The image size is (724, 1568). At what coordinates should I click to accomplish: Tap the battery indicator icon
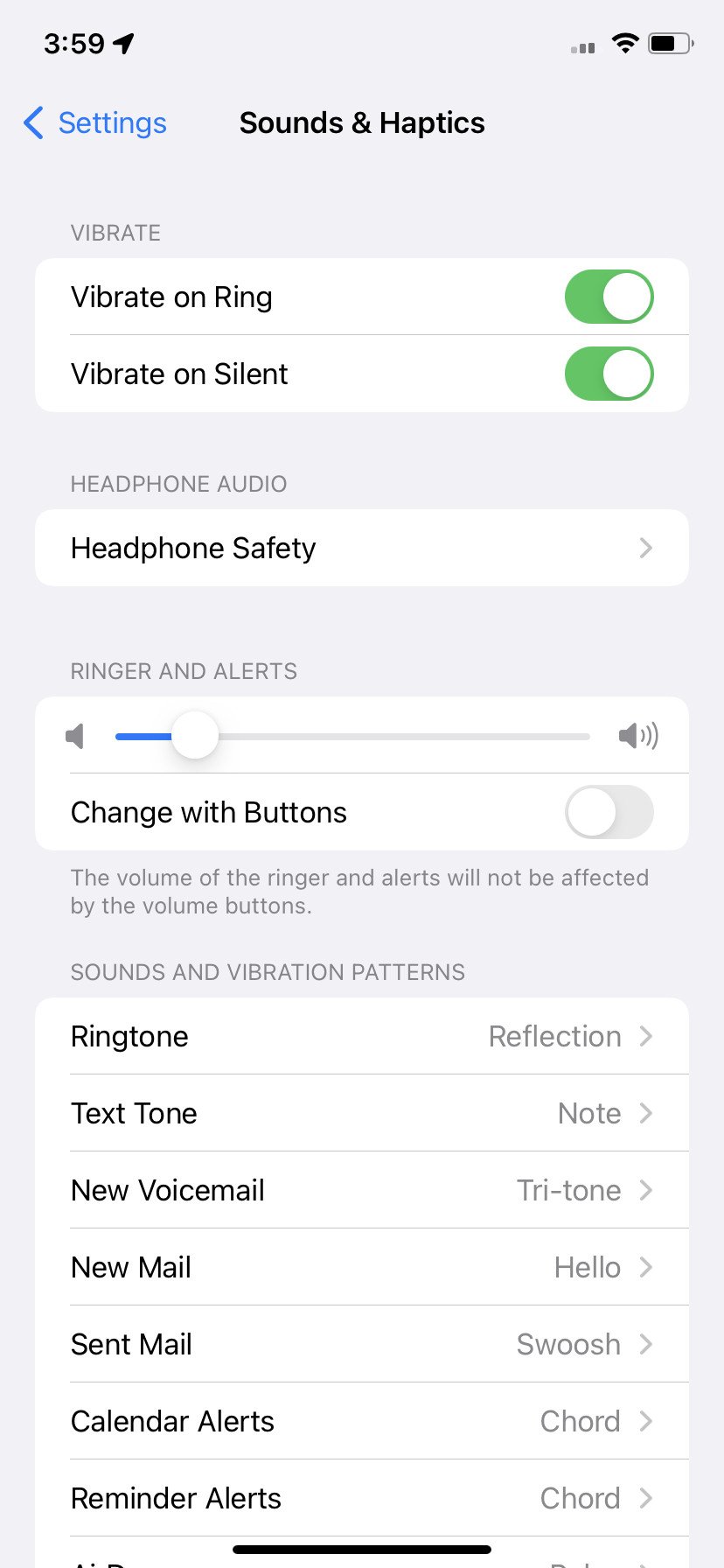pos(670,43)
